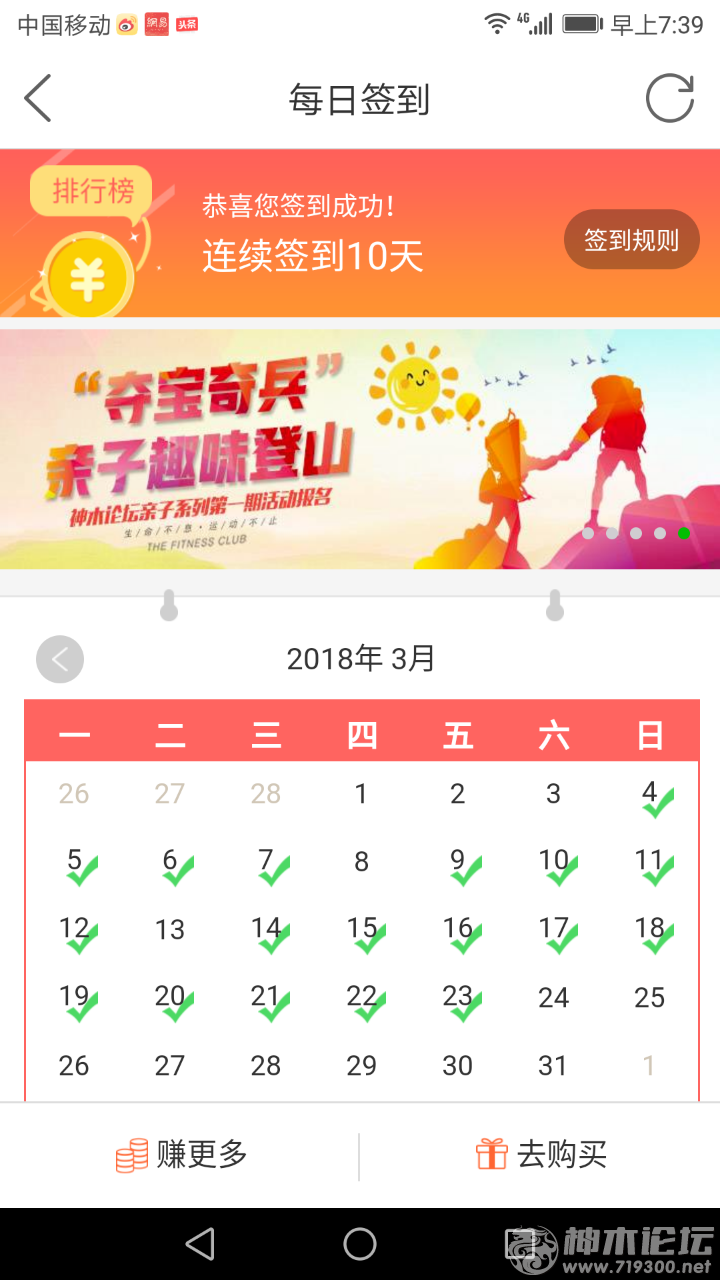Tap 赚更多 to earn more coins
Viewport: 720px width, 1280px height.
point(182,1155)
